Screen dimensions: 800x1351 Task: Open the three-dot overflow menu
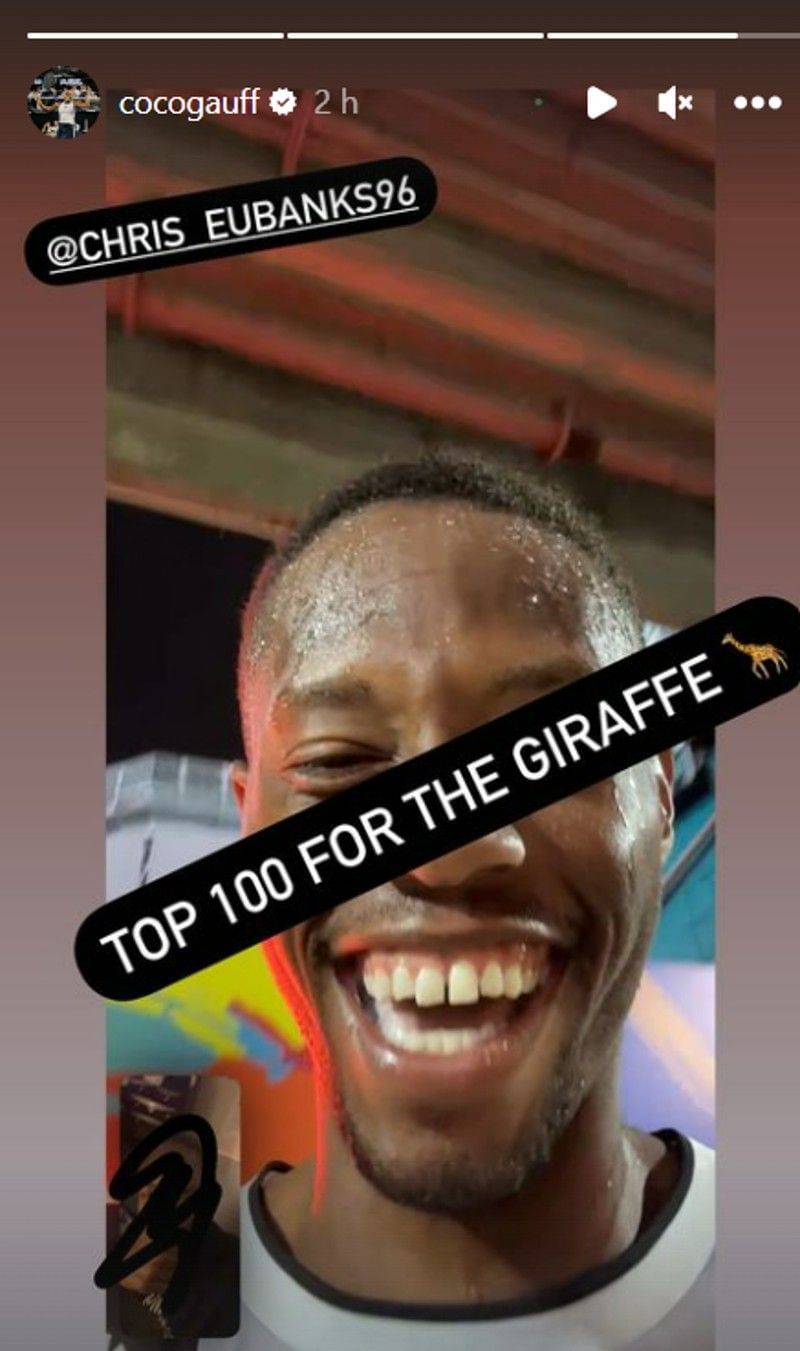756,102
